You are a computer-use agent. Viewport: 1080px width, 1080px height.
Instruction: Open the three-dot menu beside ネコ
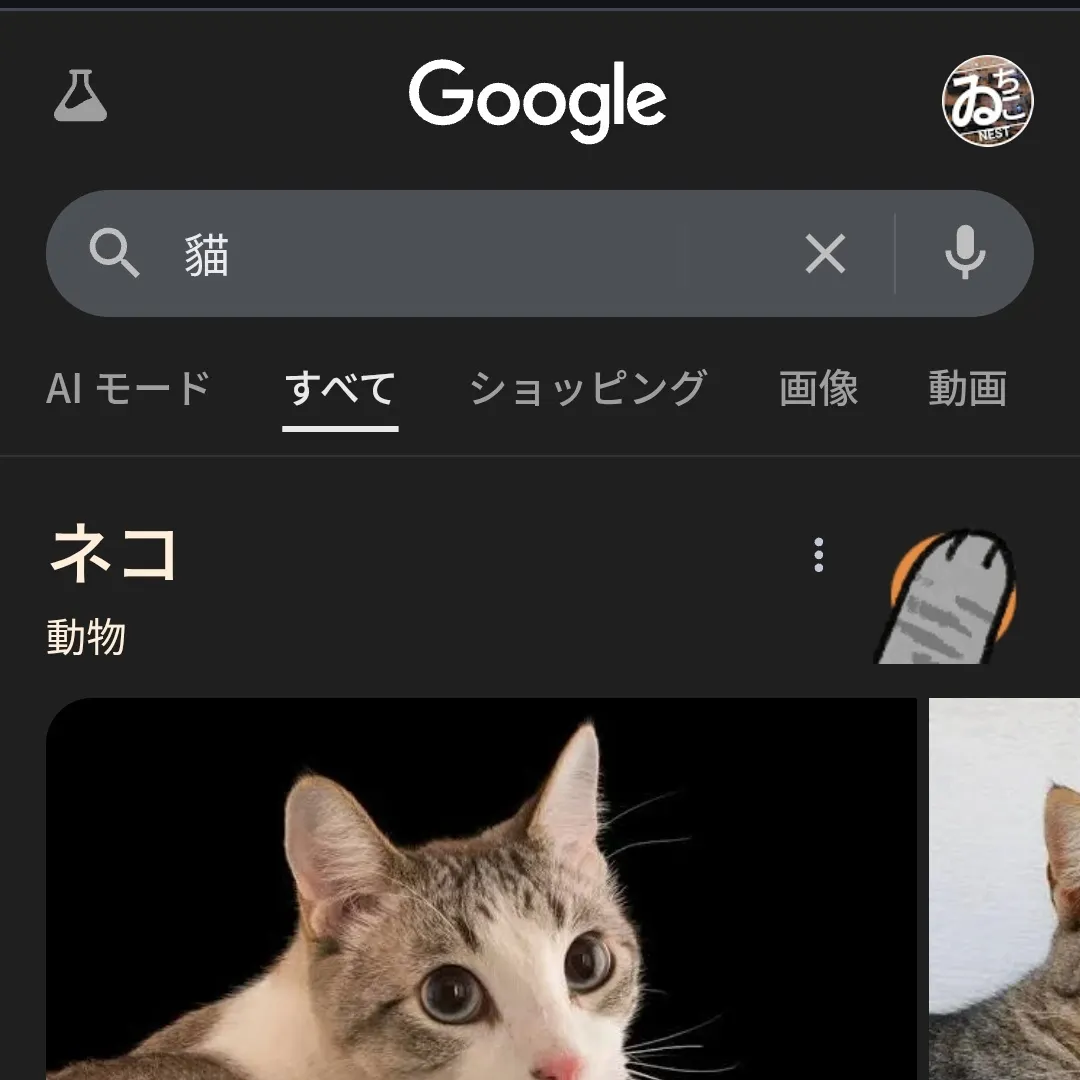click(819, 555)
